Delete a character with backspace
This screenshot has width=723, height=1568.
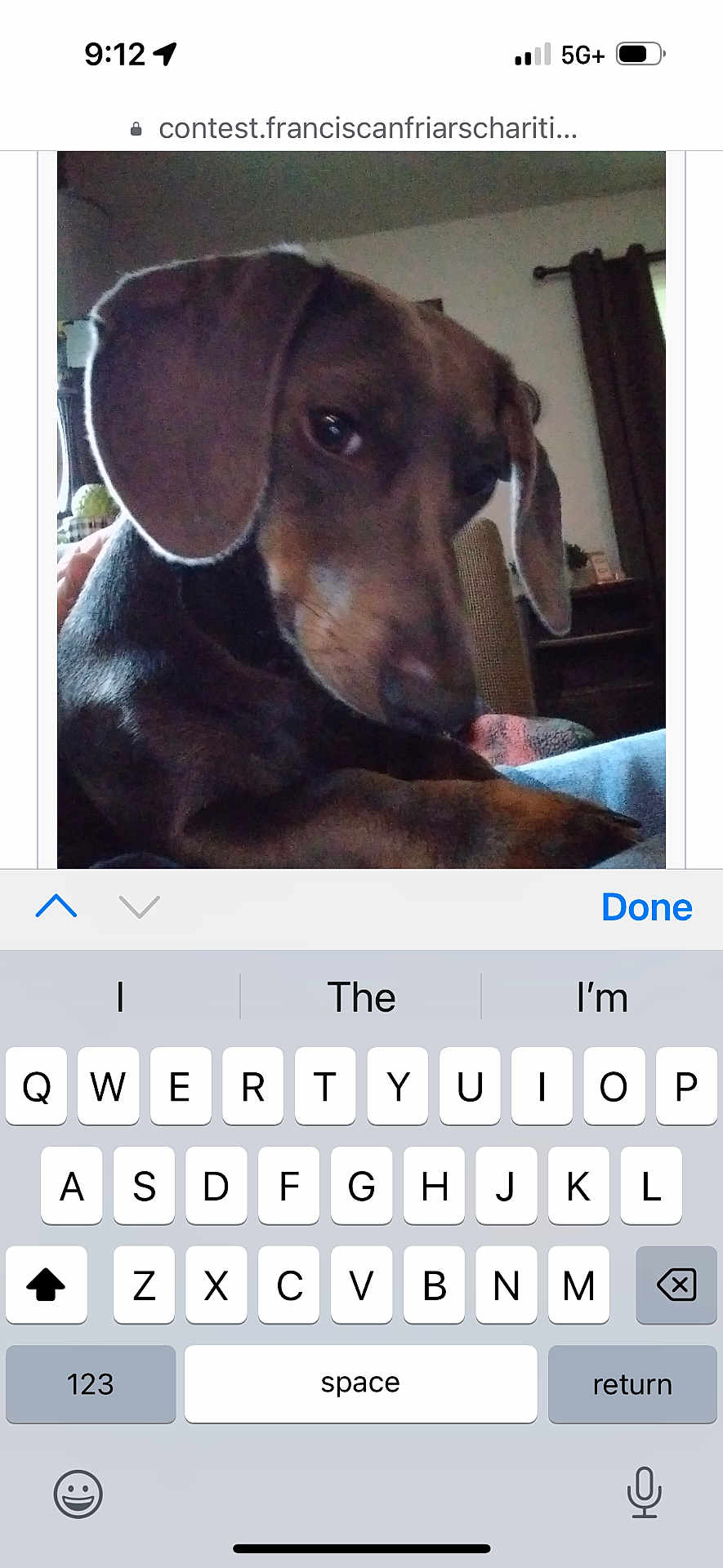[676, 1285]
